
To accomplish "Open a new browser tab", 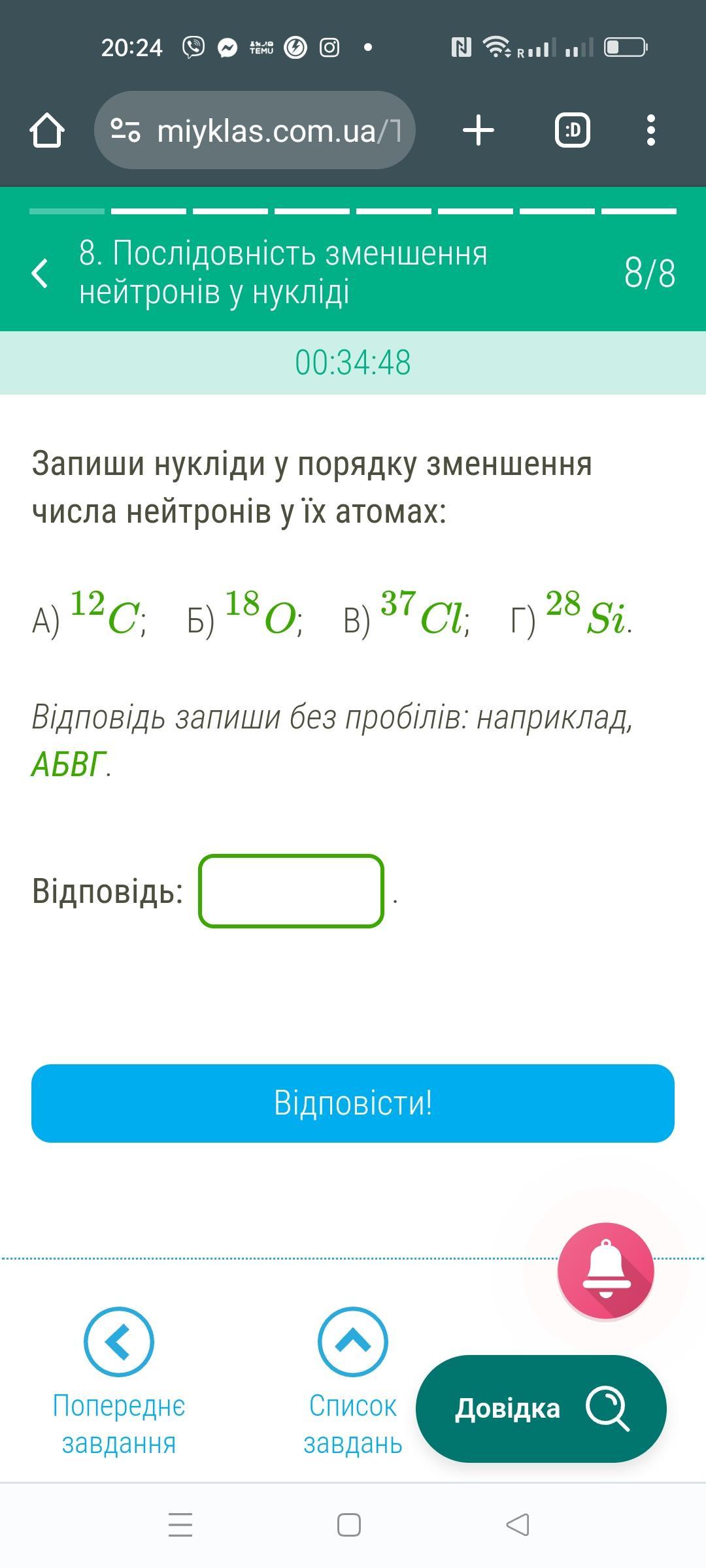I will pyautogui.click(x=479, y=130).
